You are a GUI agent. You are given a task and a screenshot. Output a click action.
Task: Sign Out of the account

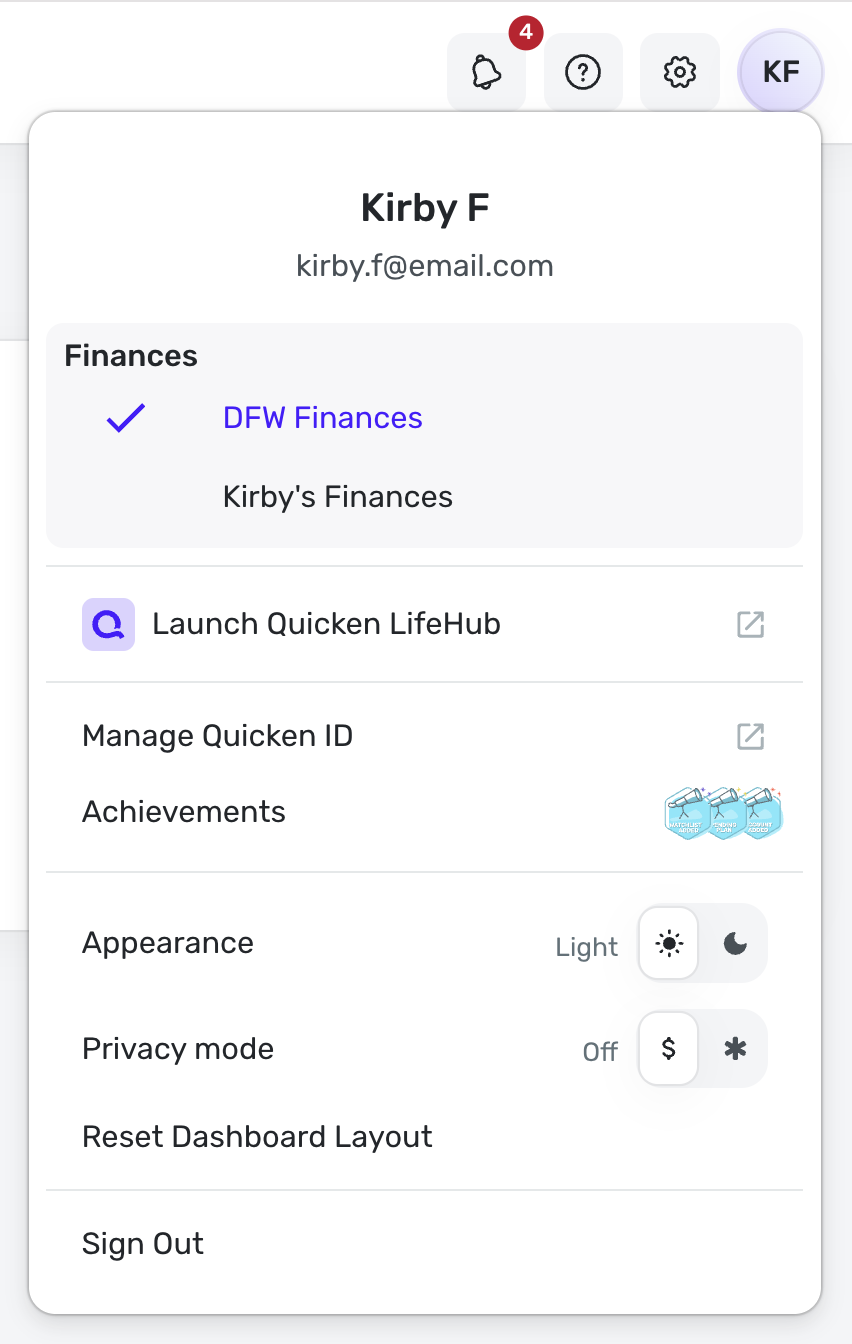[x=143, y=1243]
